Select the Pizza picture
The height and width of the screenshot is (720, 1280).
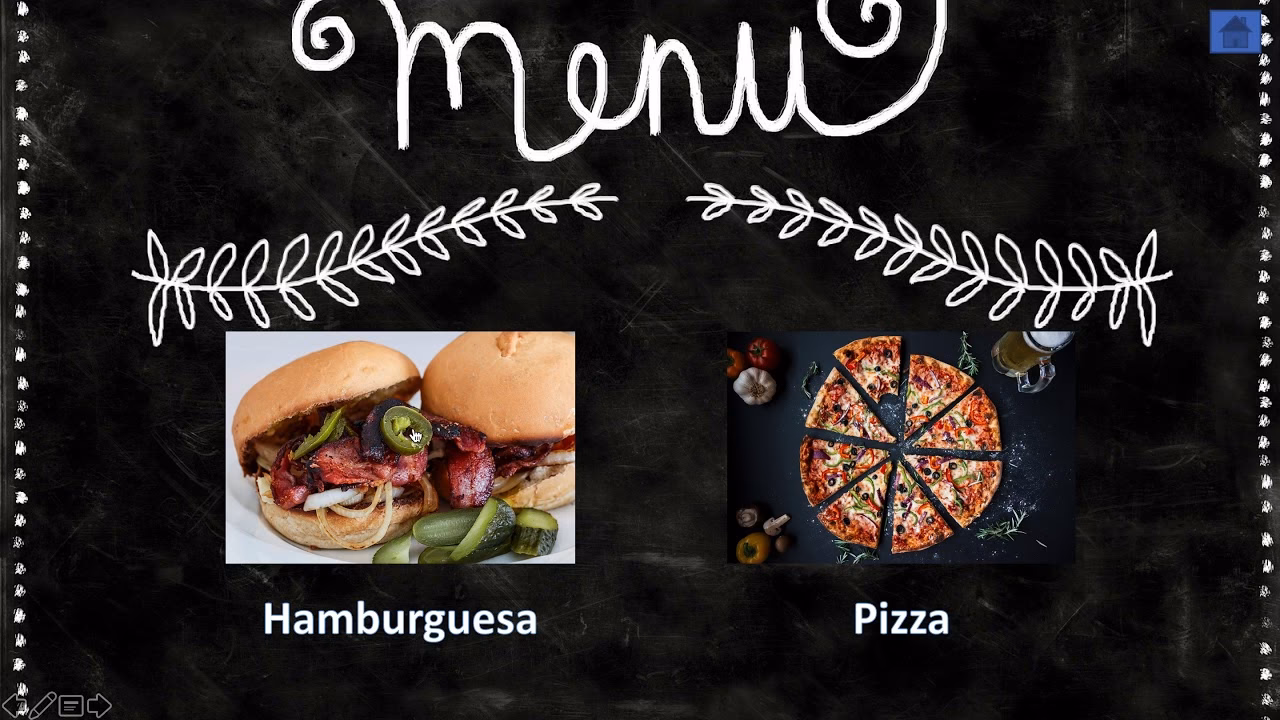(900, 447)
